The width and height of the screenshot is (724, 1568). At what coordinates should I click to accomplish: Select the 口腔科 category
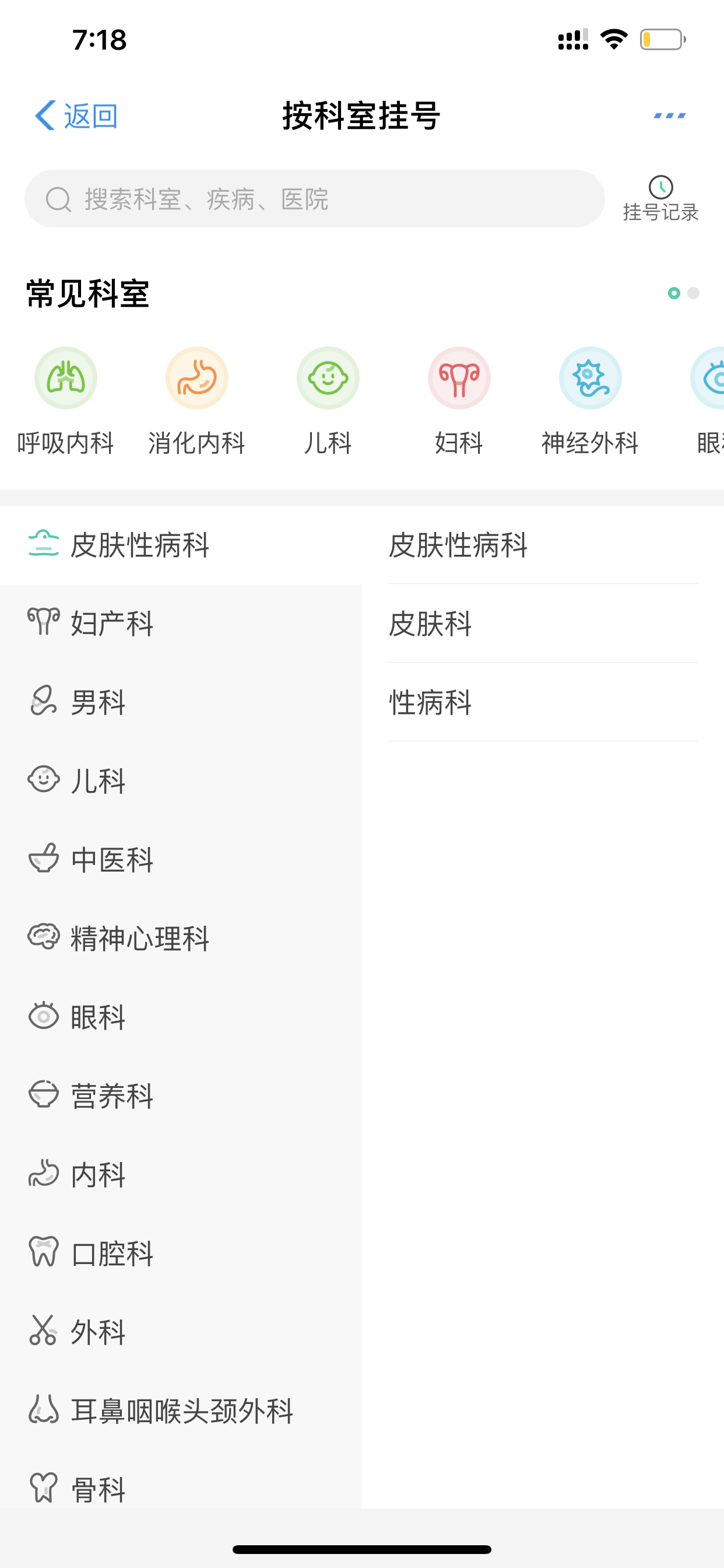[x=181, y=1252]
